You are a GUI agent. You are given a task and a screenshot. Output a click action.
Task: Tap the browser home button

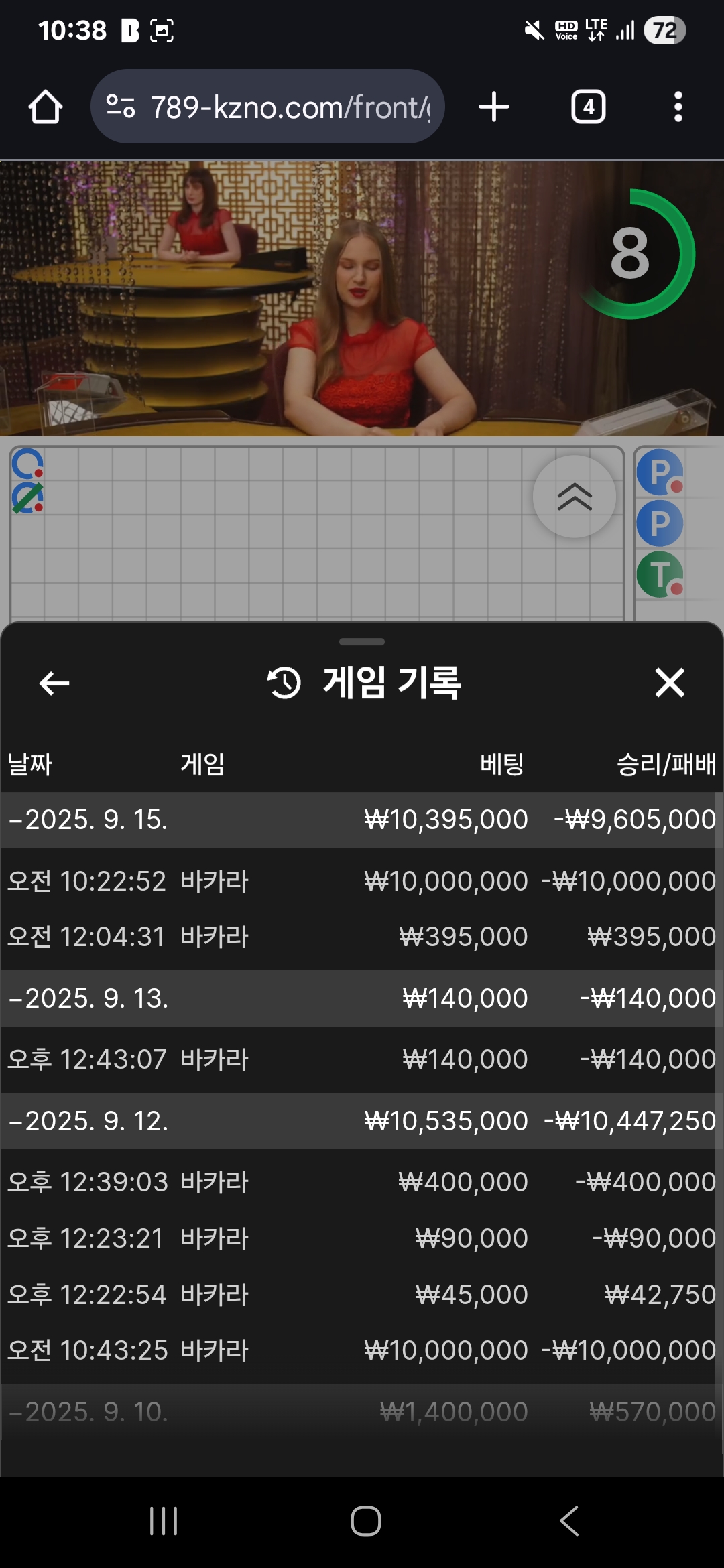[46, 107]
